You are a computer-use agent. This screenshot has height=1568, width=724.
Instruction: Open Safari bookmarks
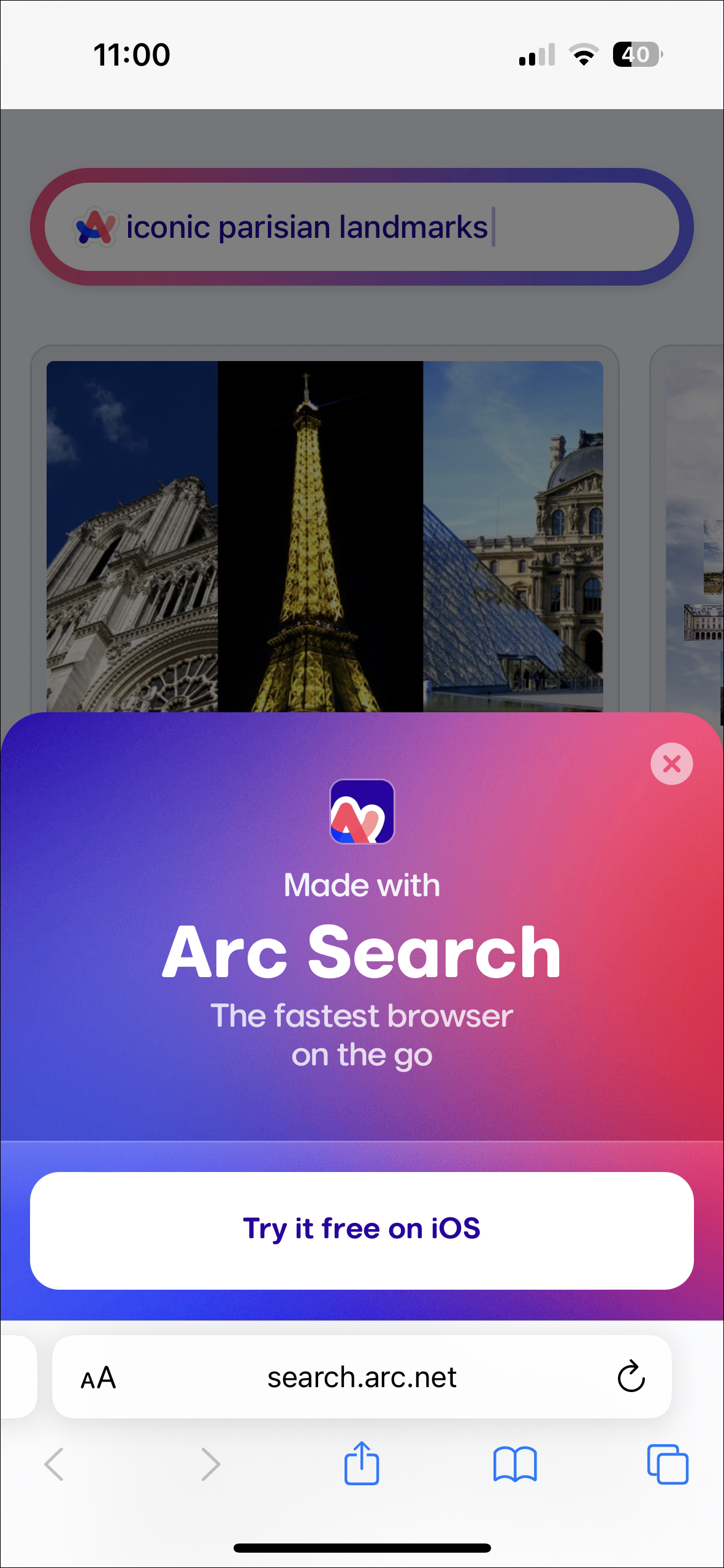(x=515, y=1463)
